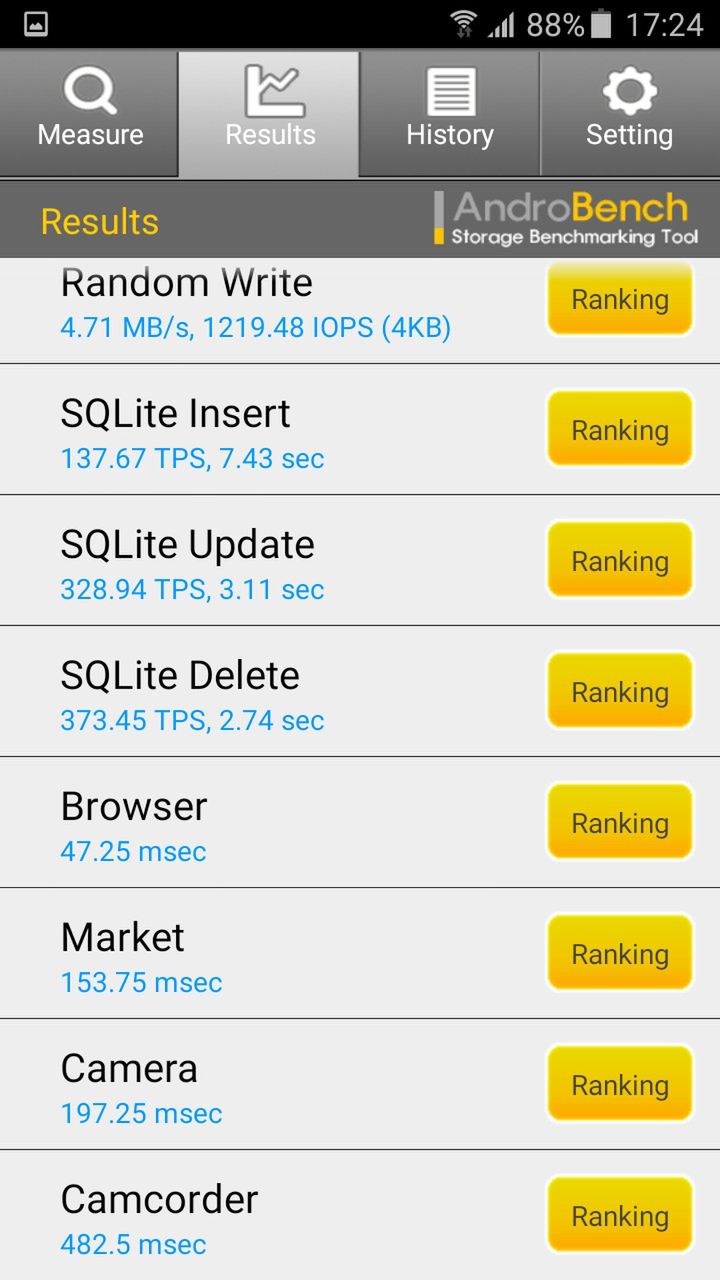Image resolution: width=720 pixels, height=1280 pixels.
Task: Tap Ranking next to SQLite Insert
Action: (620, 430)
